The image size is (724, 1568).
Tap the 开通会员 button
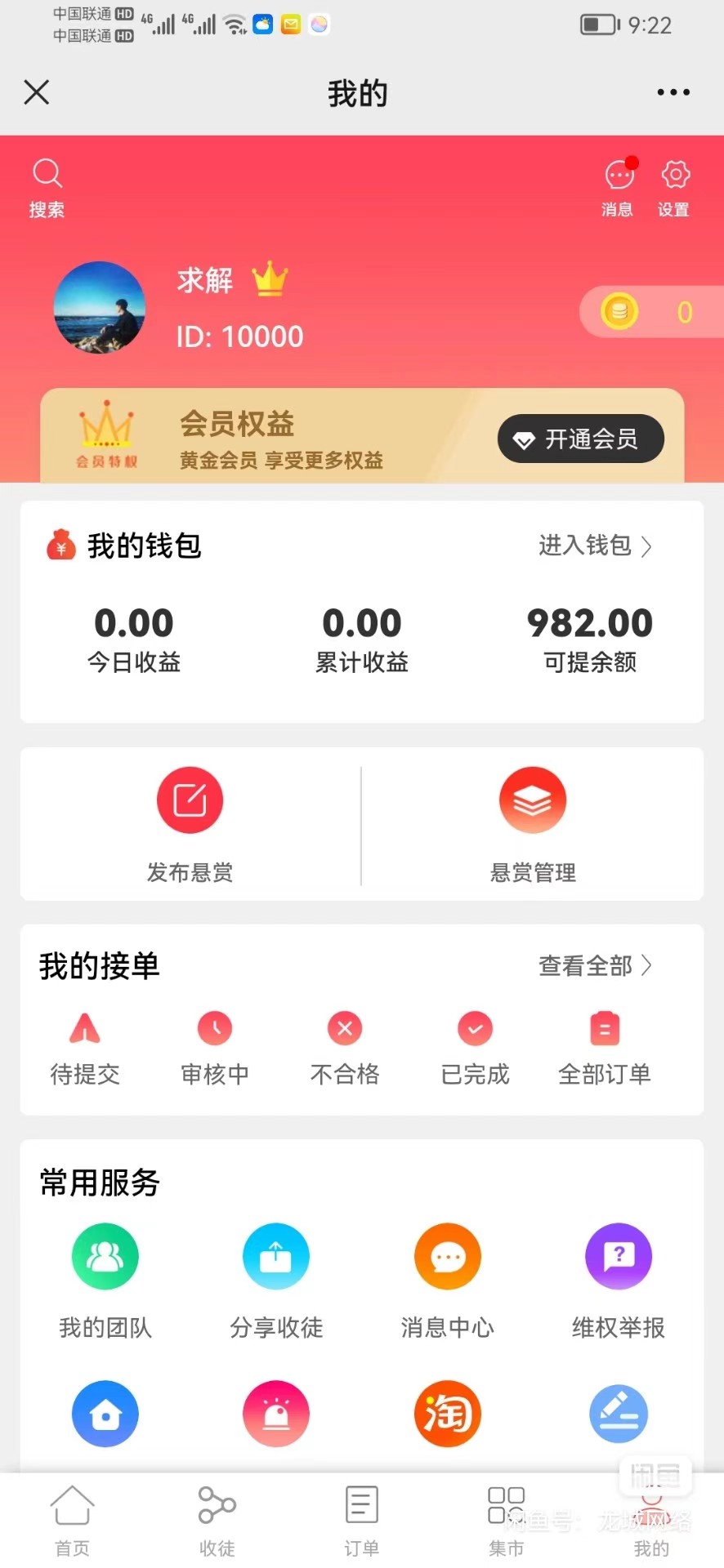click(580, 439)
